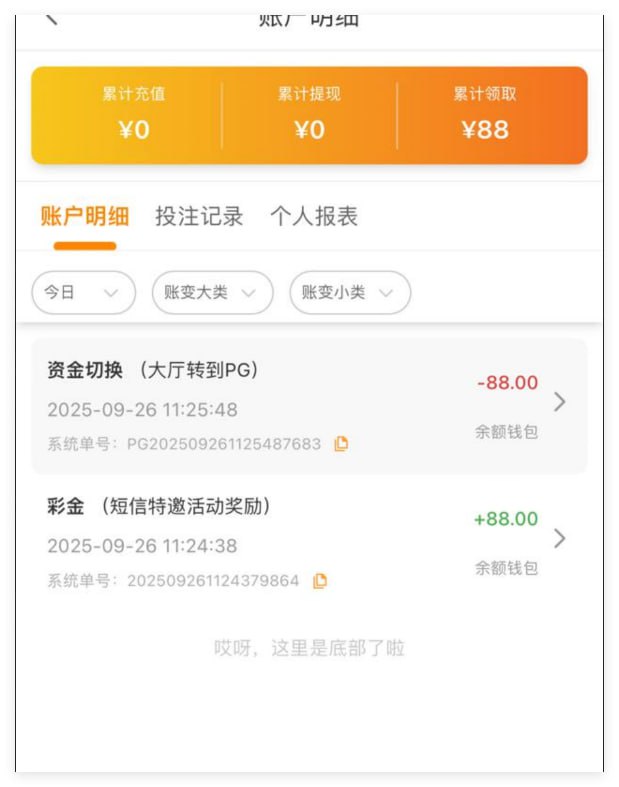Expand the 今日 date dropdown
The image size is (619, 787).
pyautogui.click(x=83, y=293)
